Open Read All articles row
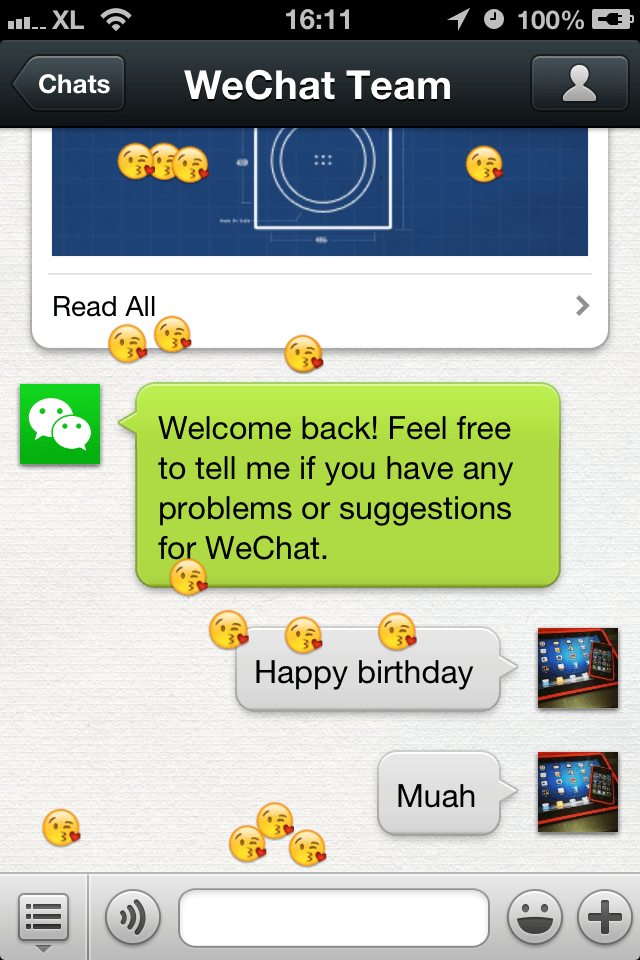 pyautogui.click(x=320, y=306)
